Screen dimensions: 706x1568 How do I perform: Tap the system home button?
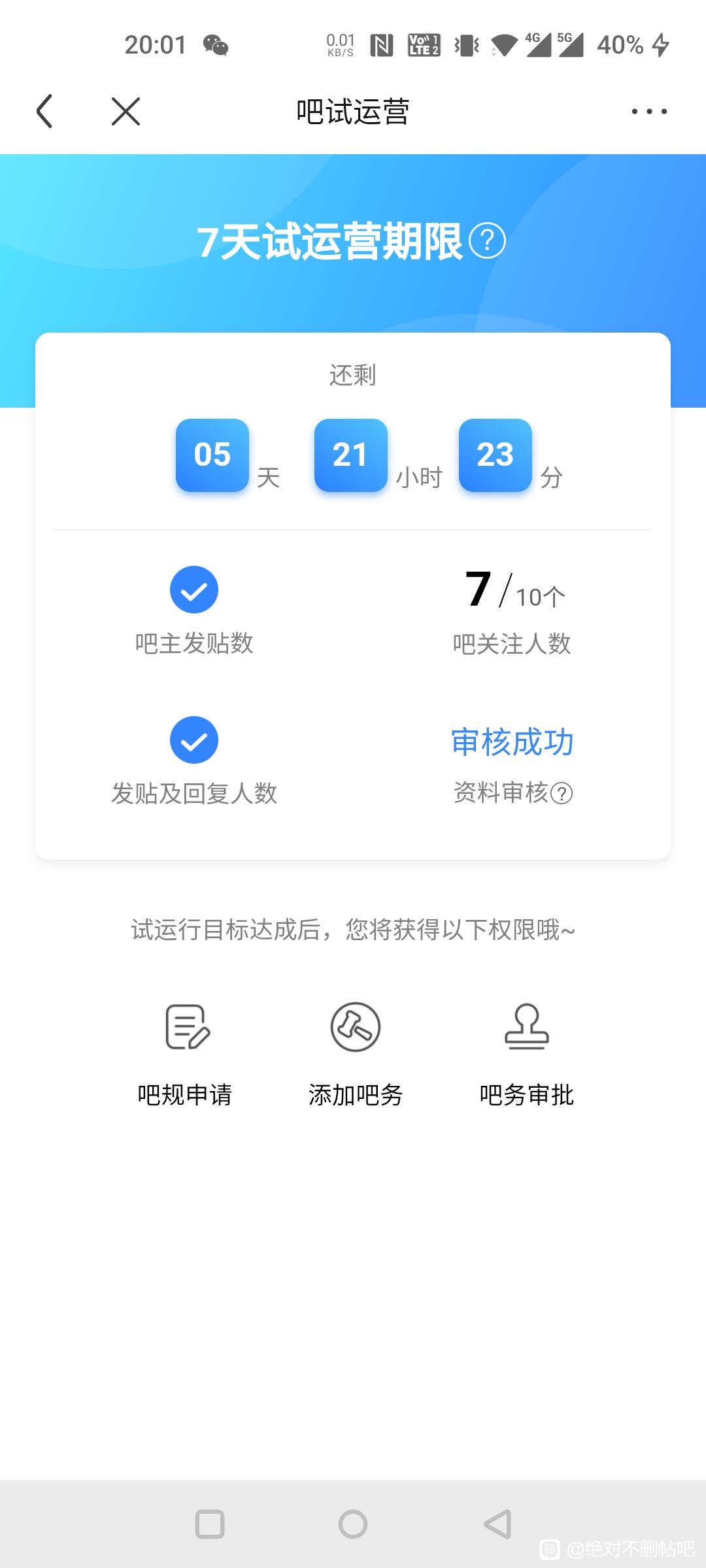coord(353,1524)
